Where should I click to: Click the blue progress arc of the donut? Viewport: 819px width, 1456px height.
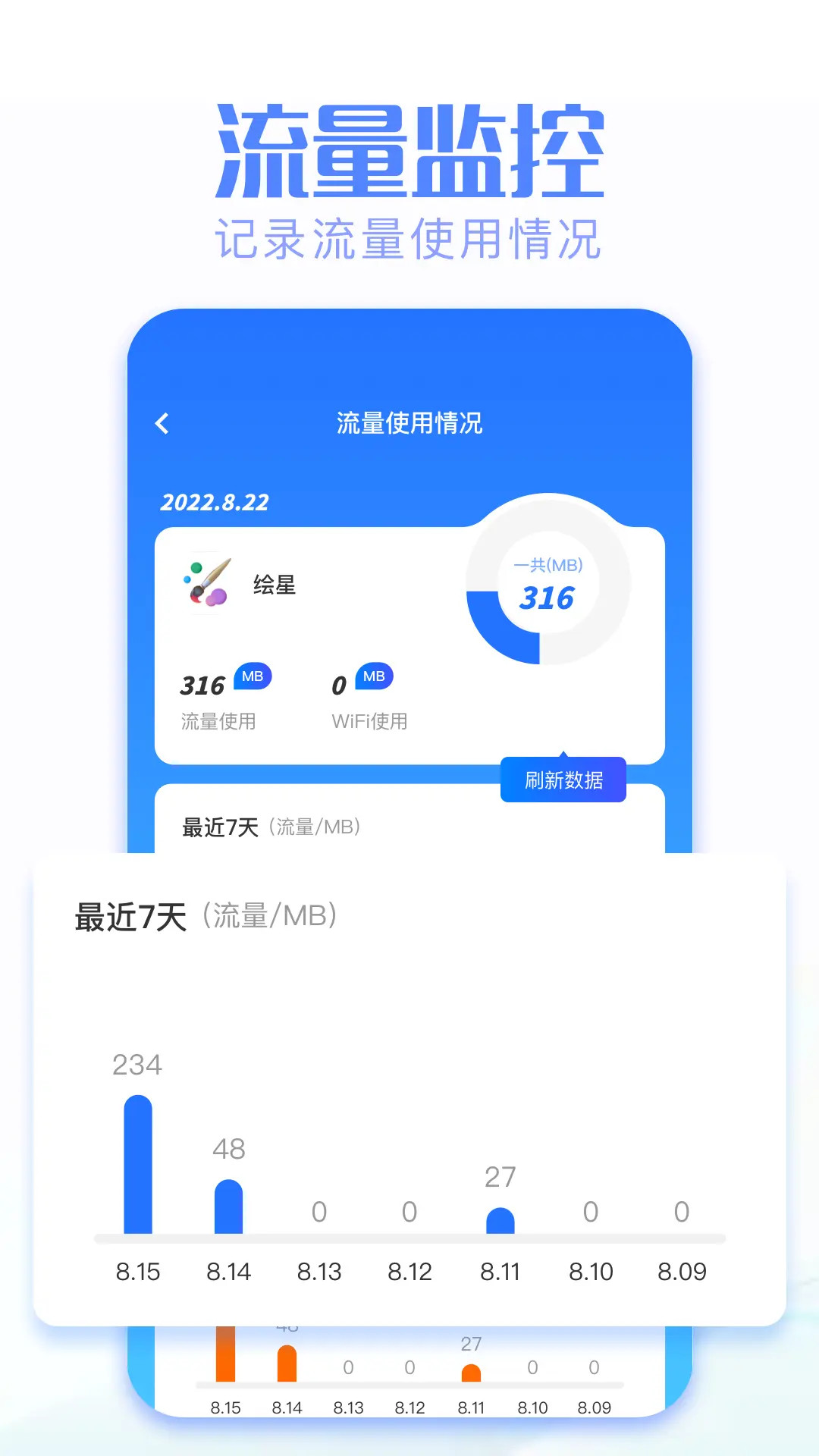(504, 637)
